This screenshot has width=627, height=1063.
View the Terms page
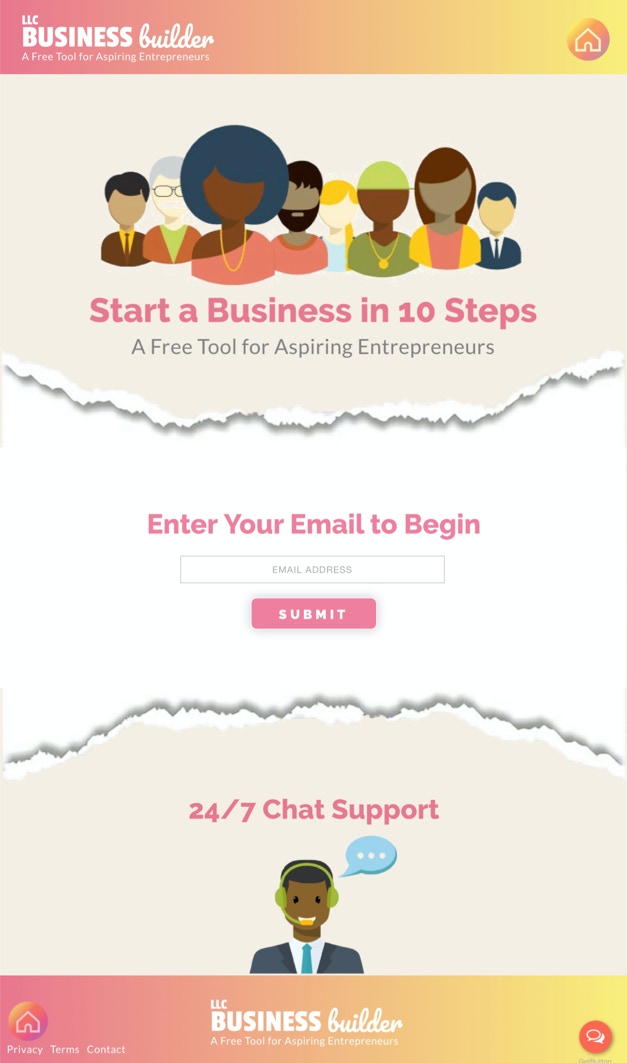[x=65, y=1049]
